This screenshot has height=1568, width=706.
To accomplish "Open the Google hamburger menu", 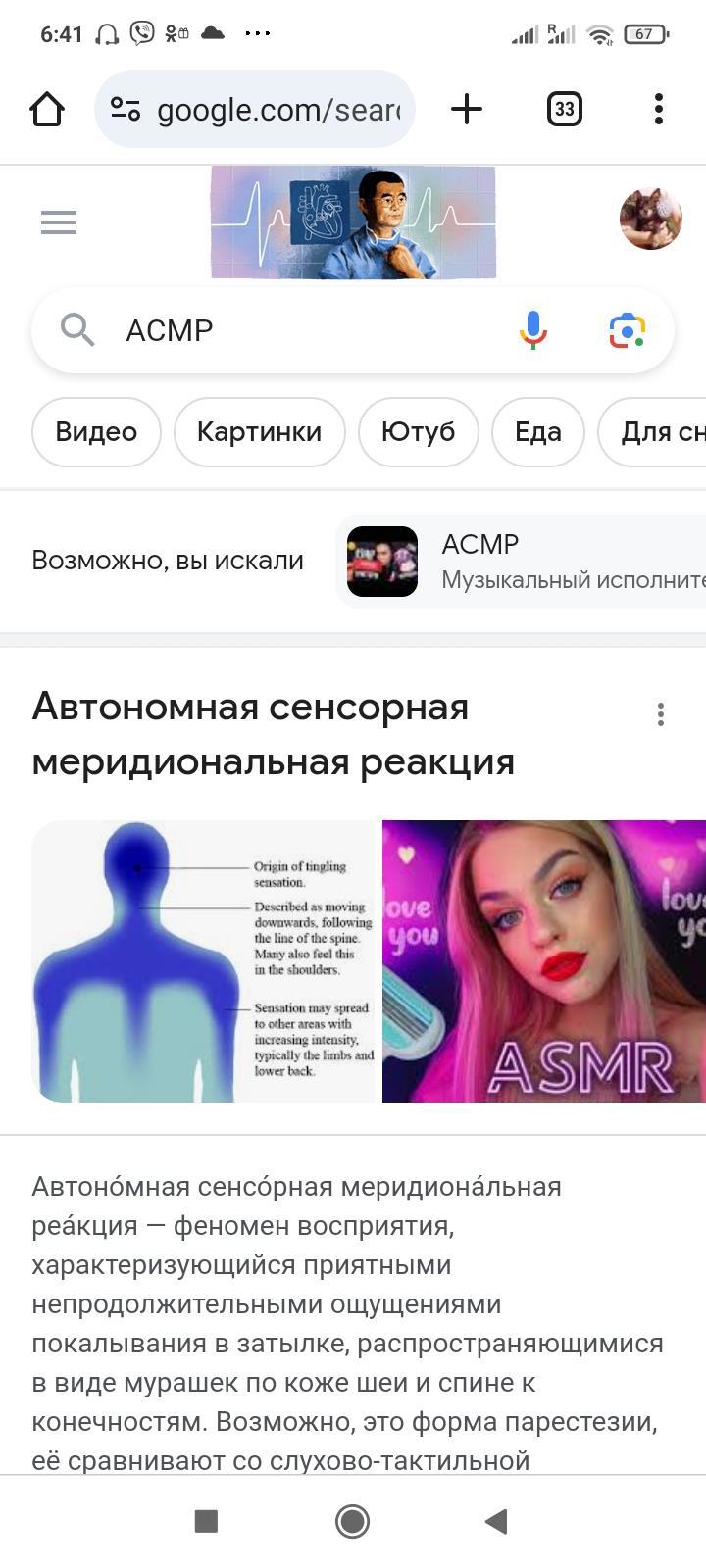I will coord(59,222).
